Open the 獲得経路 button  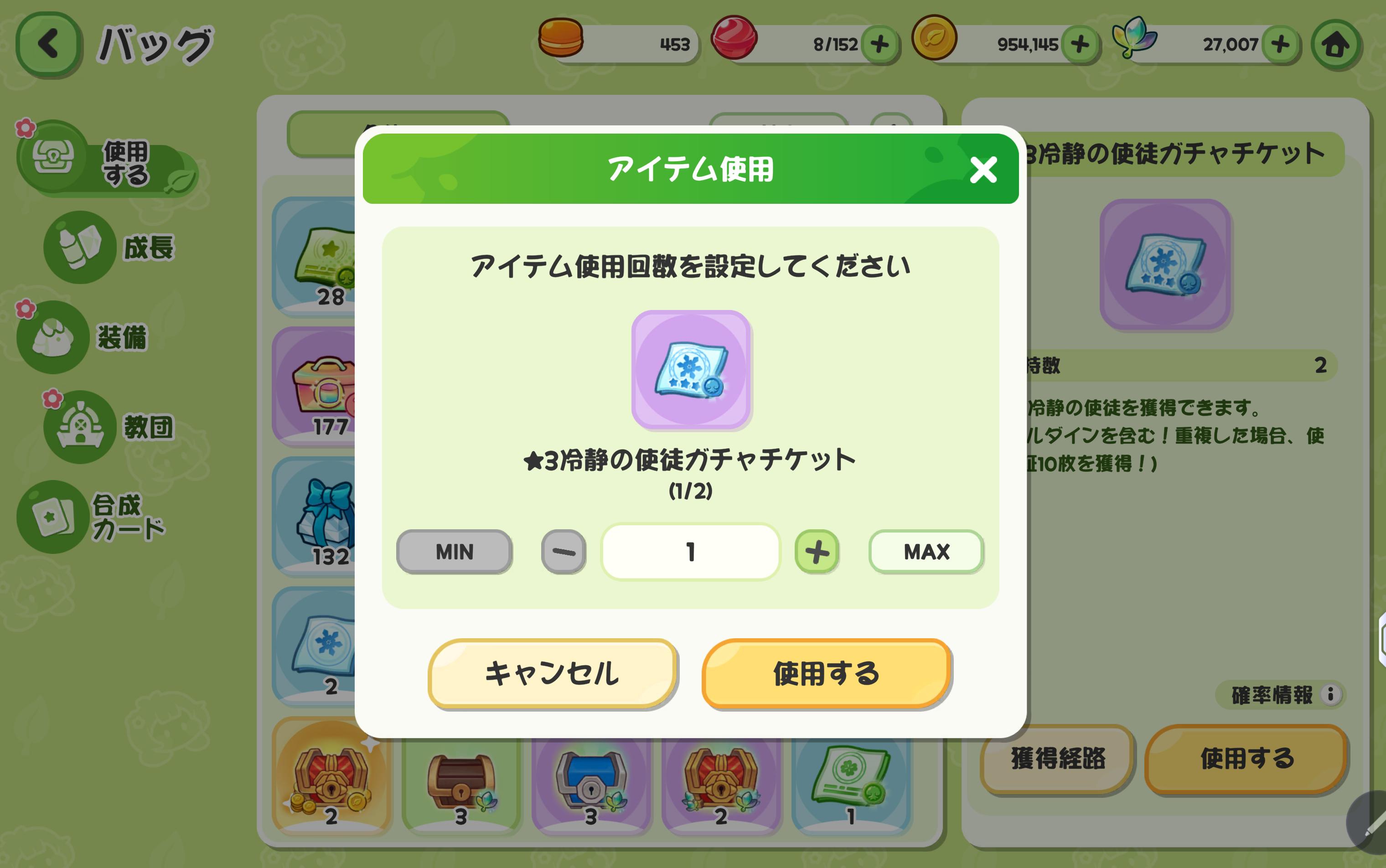point(1058,758)
